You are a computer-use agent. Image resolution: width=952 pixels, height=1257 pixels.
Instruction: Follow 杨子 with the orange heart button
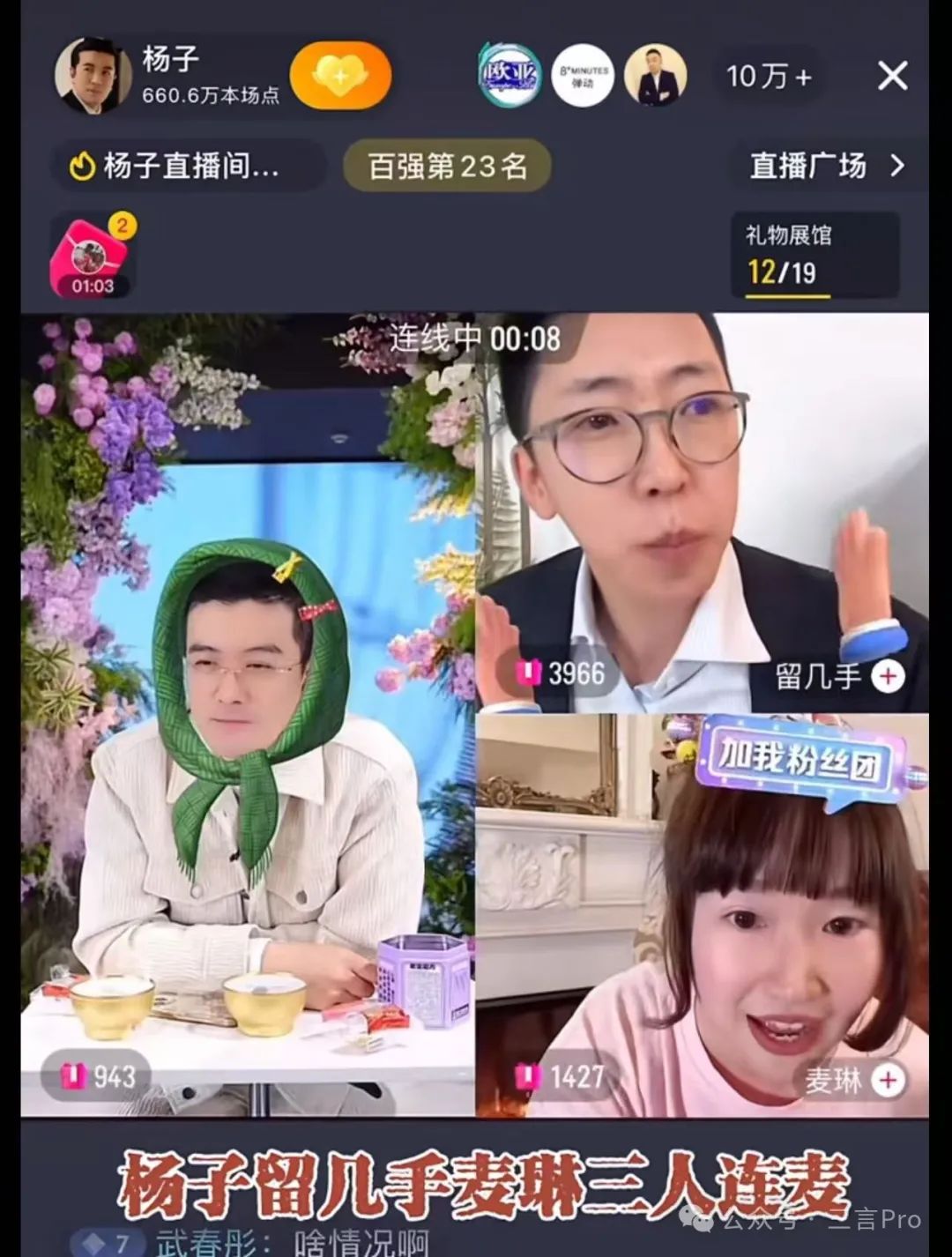(340, 76)
